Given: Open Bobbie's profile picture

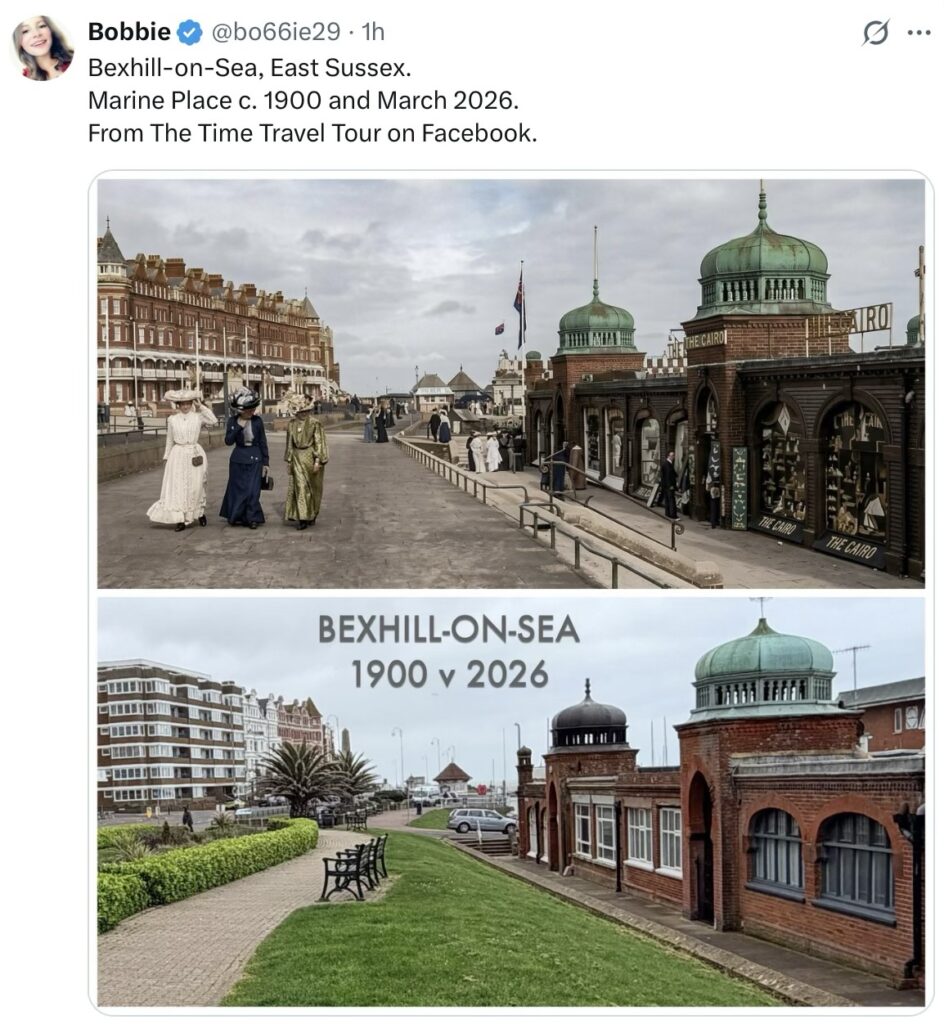Looking at the screenshot, I should [x=42, y=48].
